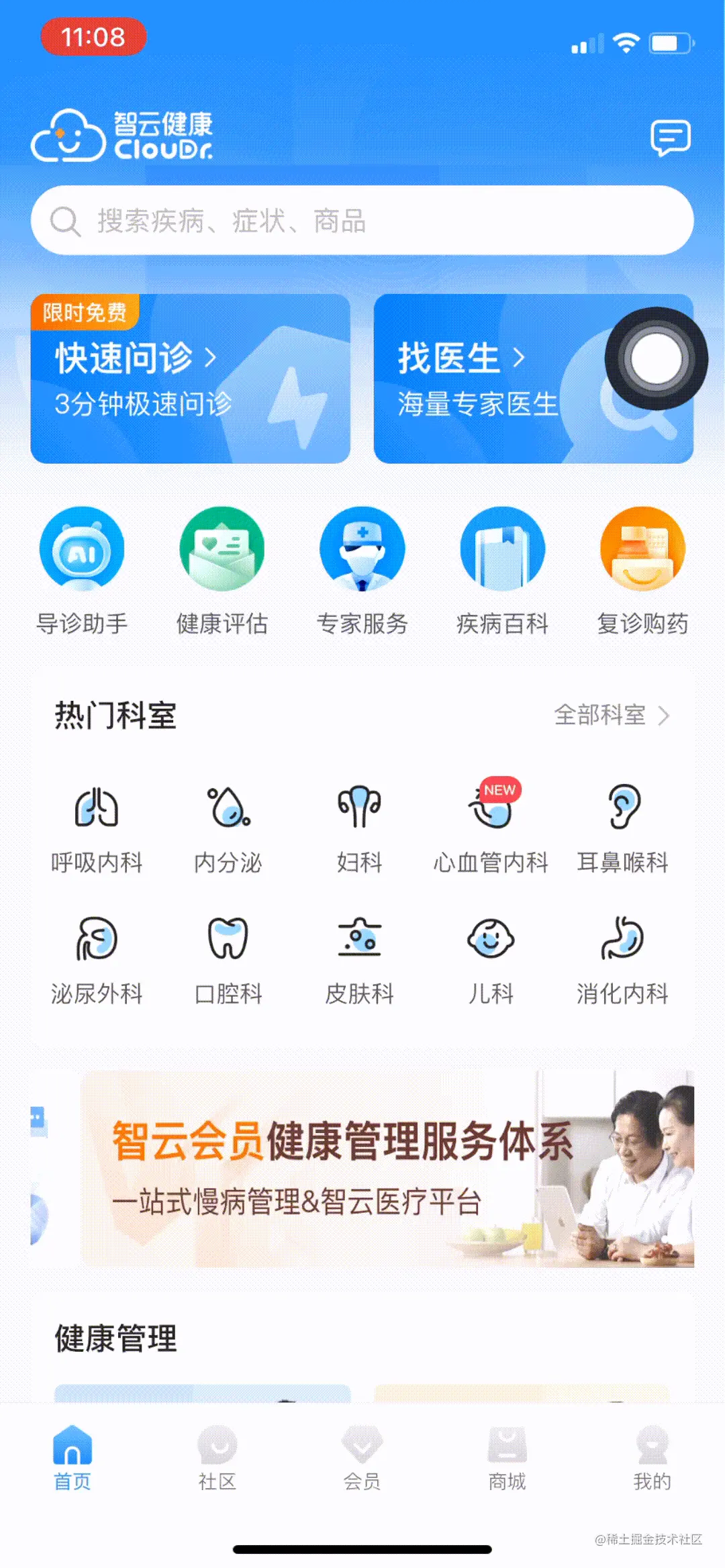725x1568 pixels.
Task: Open the 疾病百科 disease encyclopedia
Action: pos(503,574)
